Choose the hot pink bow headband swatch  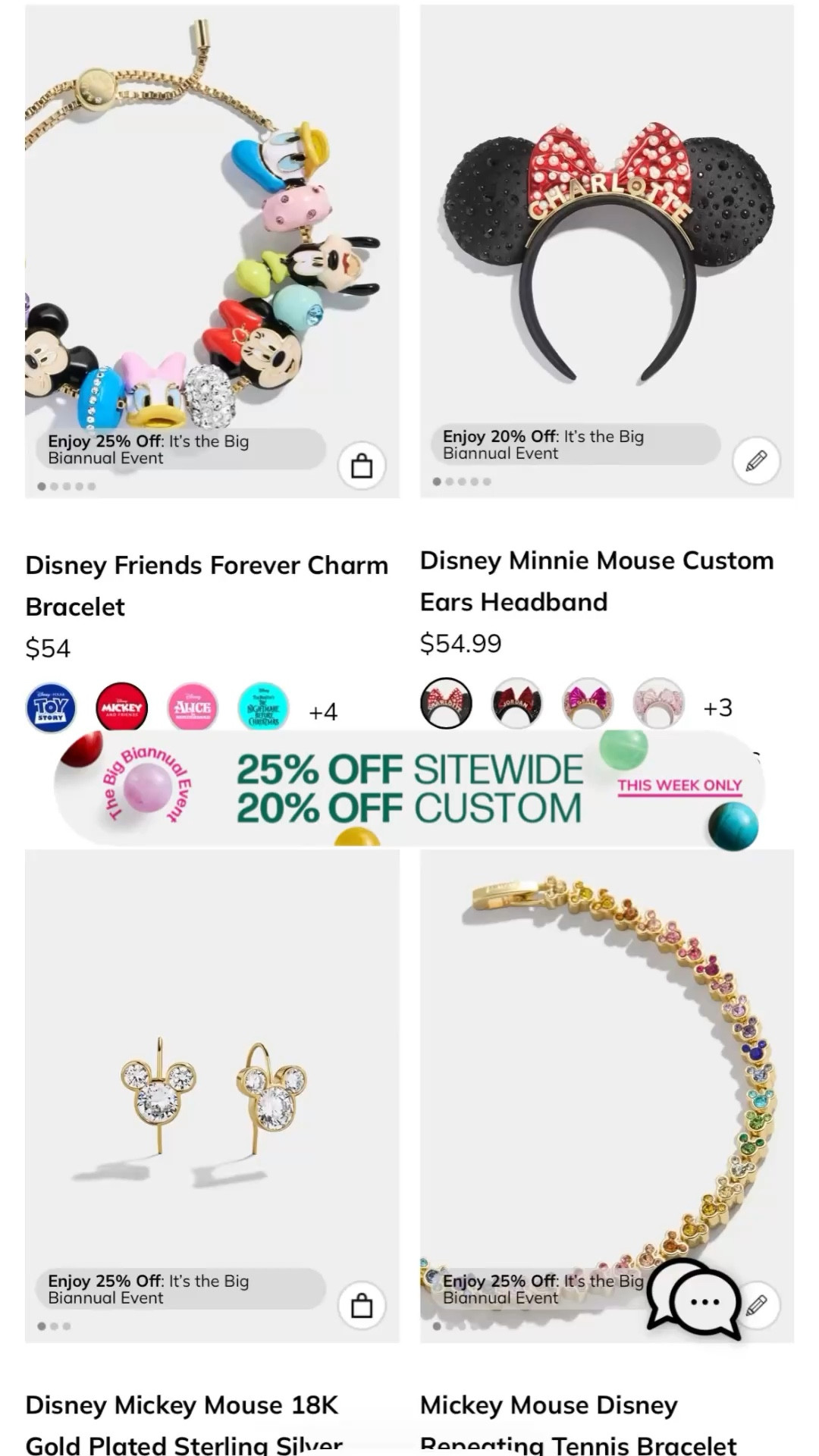tap(588, 704)
